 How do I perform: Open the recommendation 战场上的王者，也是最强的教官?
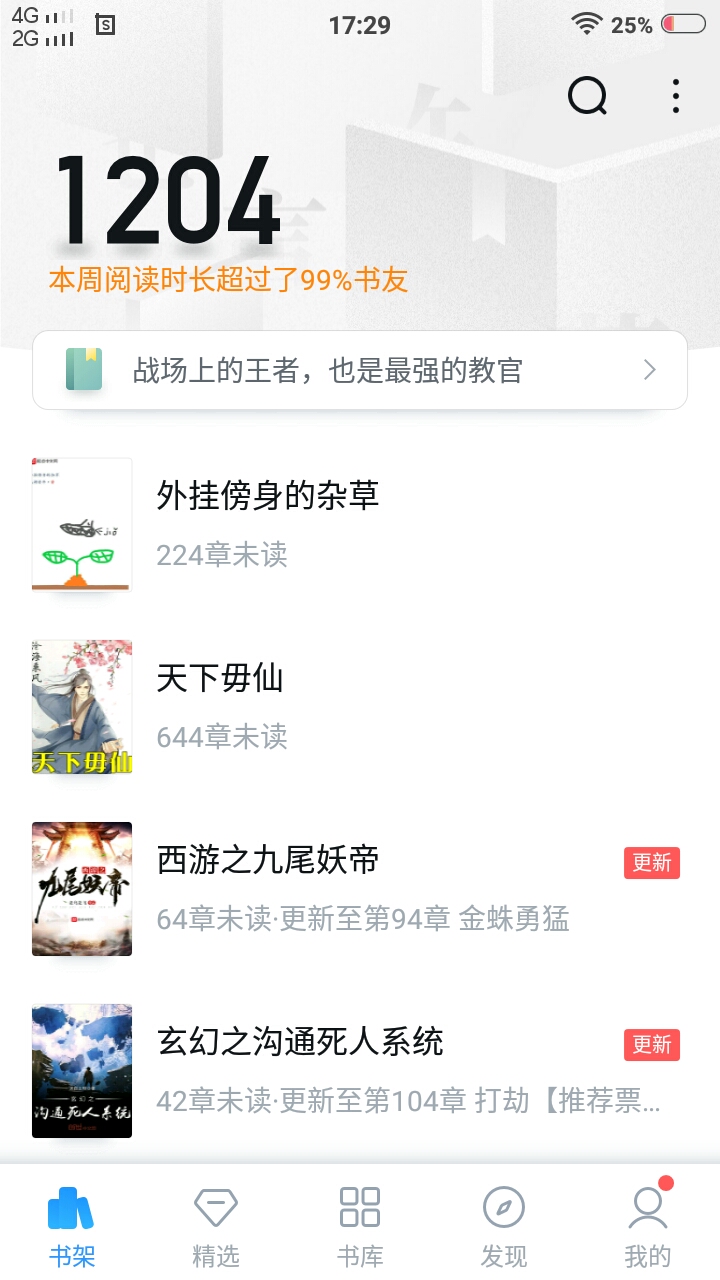(360, 370)
